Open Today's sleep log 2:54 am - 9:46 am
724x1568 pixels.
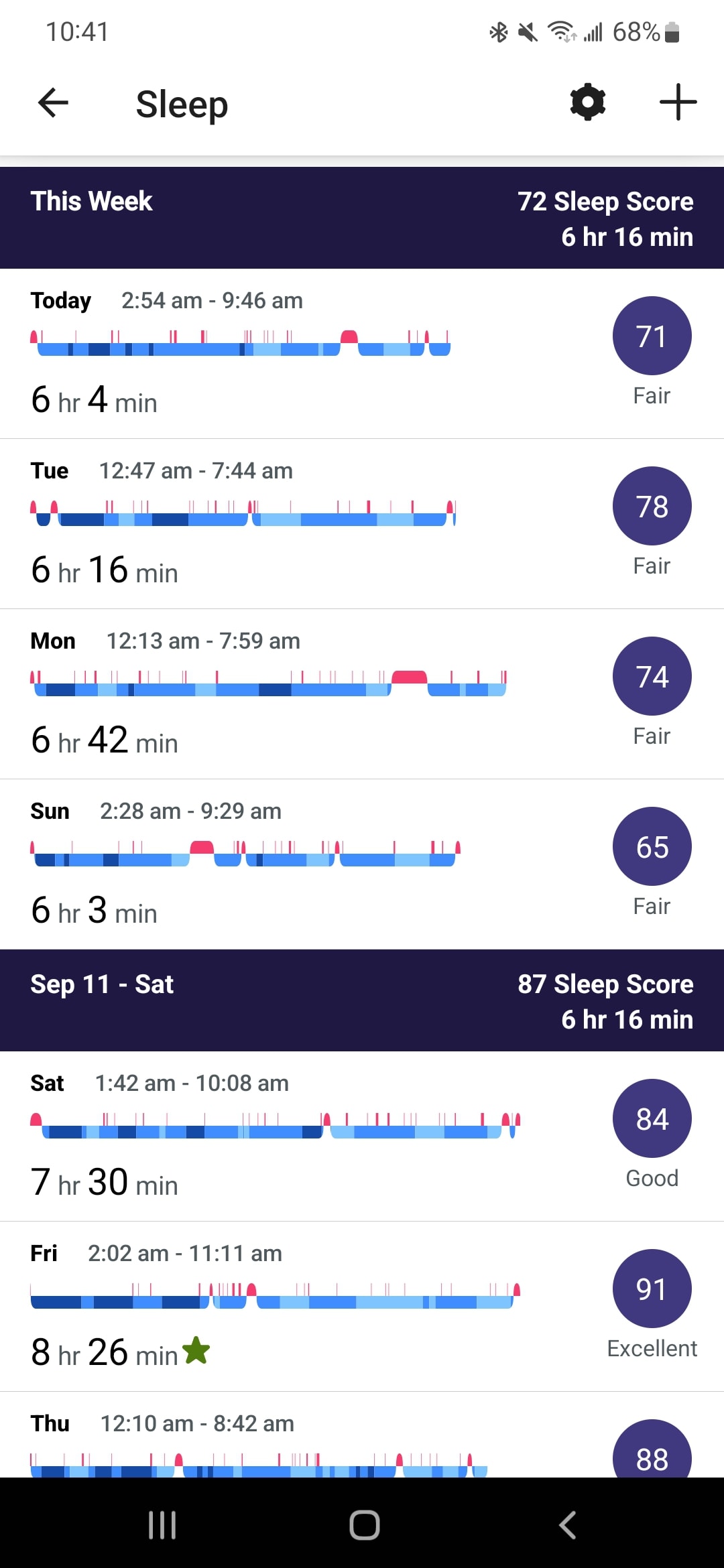click(x=362, y=354)
